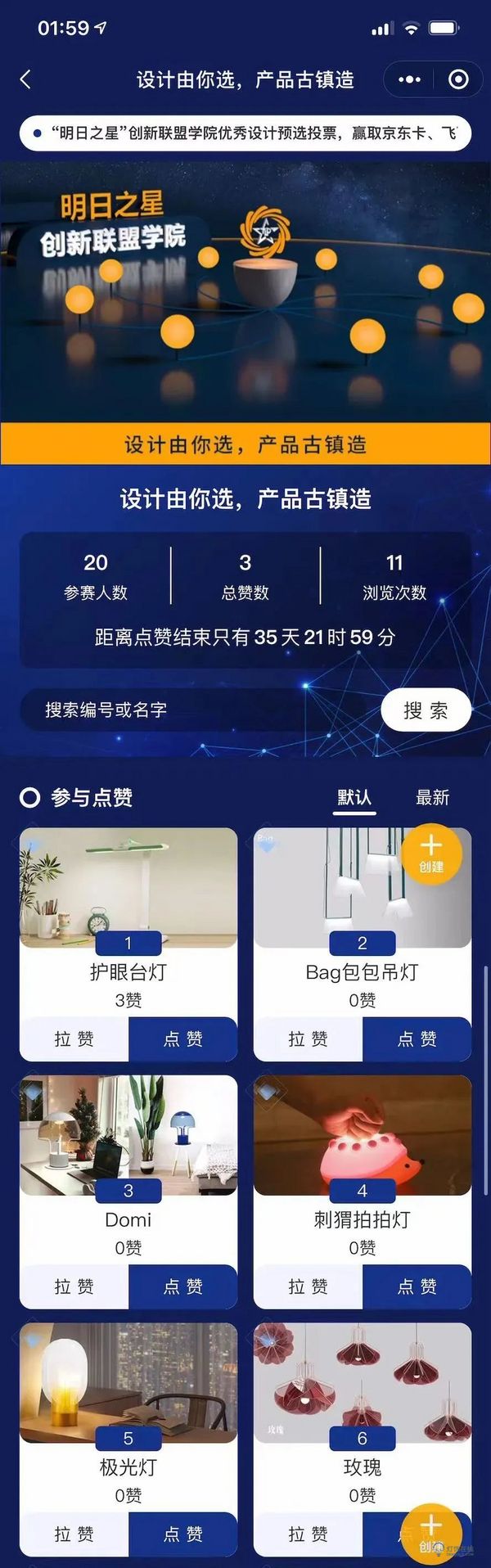Go back with the top-left arrow

pyautogui.click(x=25, y=79)
